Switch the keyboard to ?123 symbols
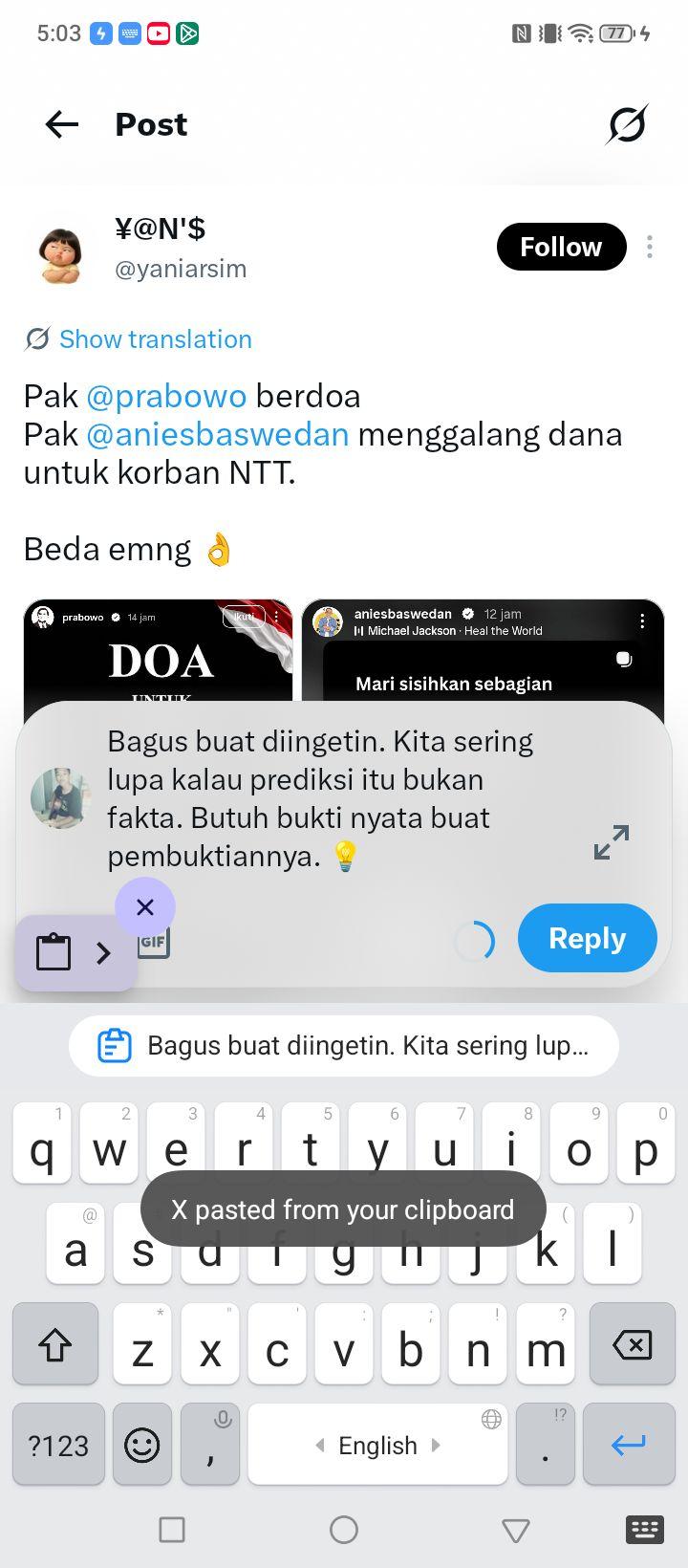The image size is (688, 1568). (x=58, y=1445)
